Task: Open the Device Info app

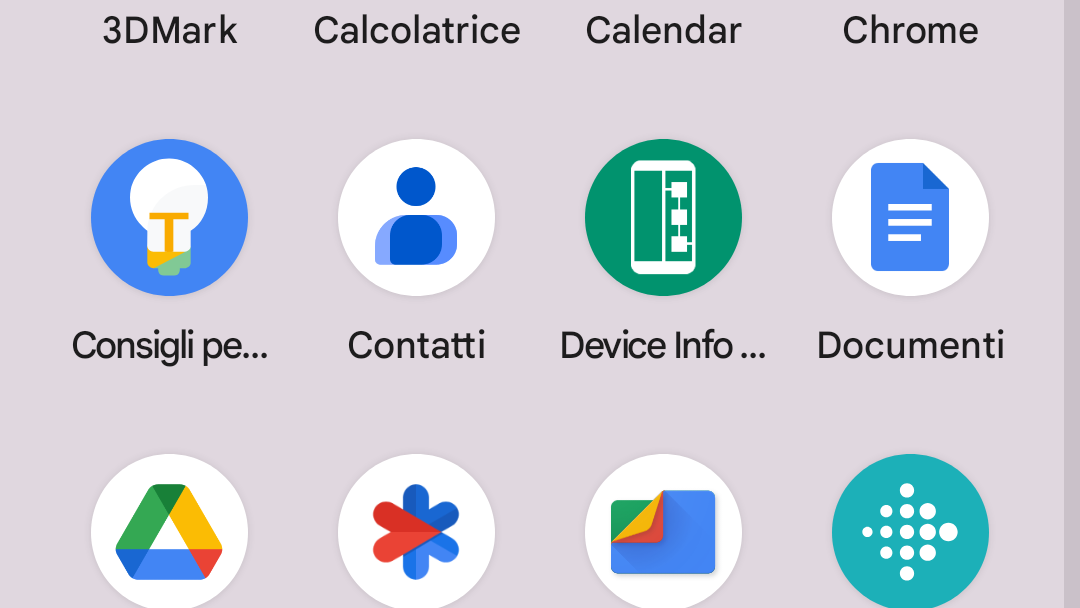Action: pos(663,218)
